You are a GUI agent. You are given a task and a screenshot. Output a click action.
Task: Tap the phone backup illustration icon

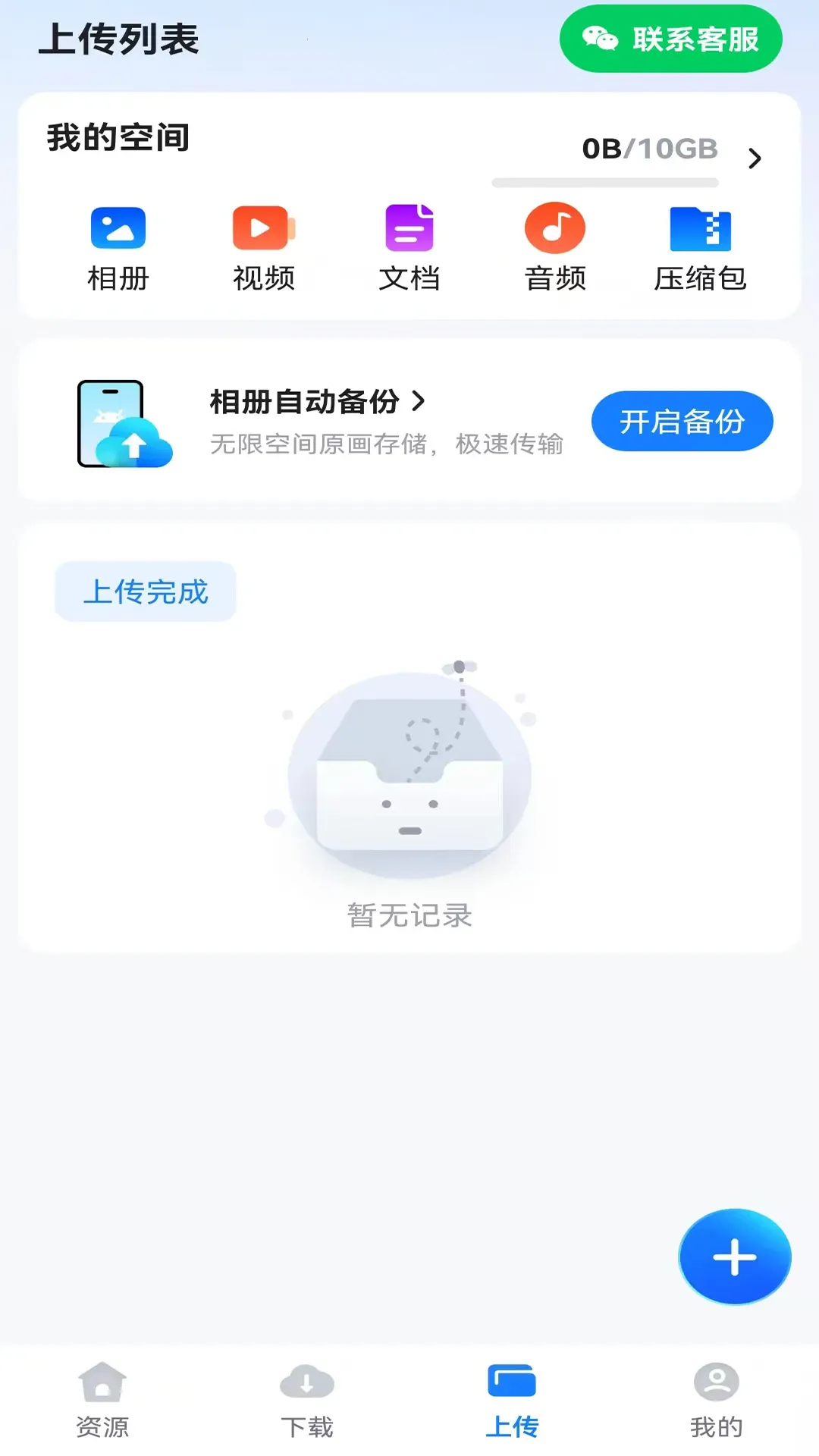pyautogui.click(x=125, y=422)
